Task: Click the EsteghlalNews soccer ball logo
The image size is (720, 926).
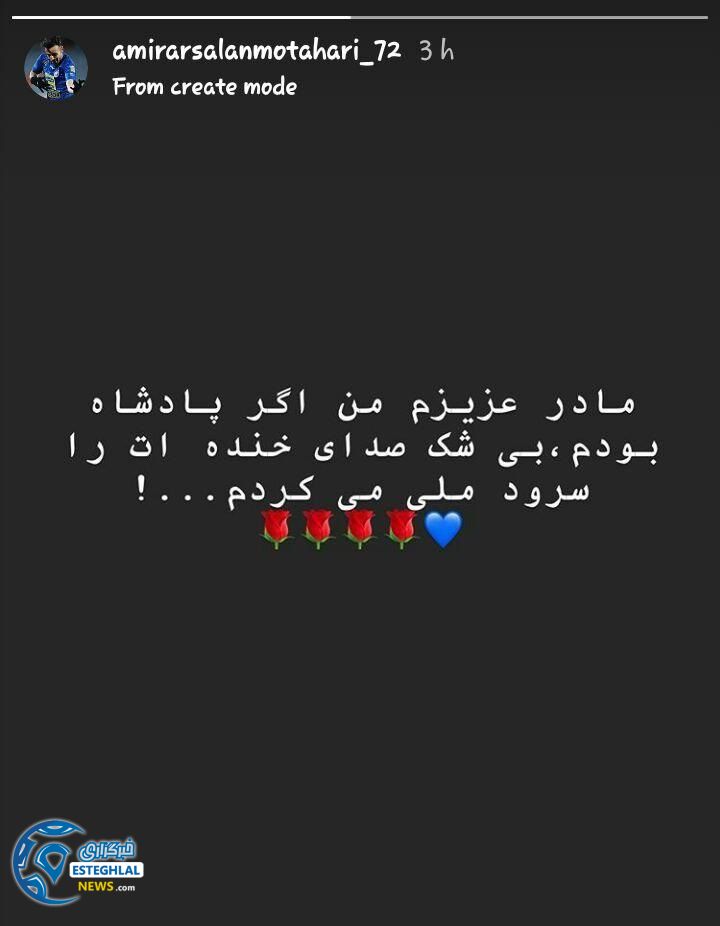Action: [48, 862]
